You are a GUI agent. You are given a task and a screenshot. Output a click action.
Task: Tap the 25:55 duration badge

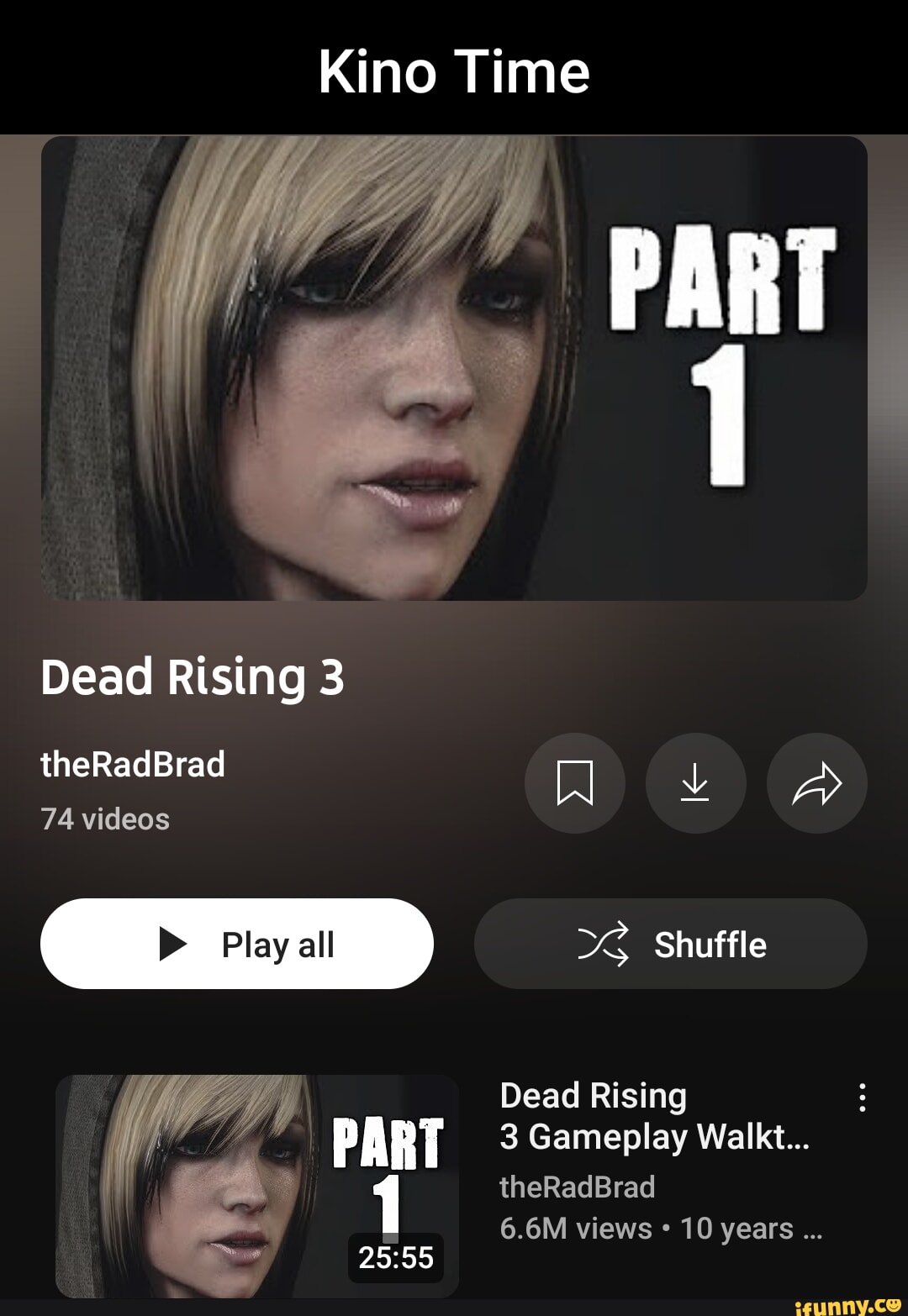pyautogui.click(x=394, y=1259)
